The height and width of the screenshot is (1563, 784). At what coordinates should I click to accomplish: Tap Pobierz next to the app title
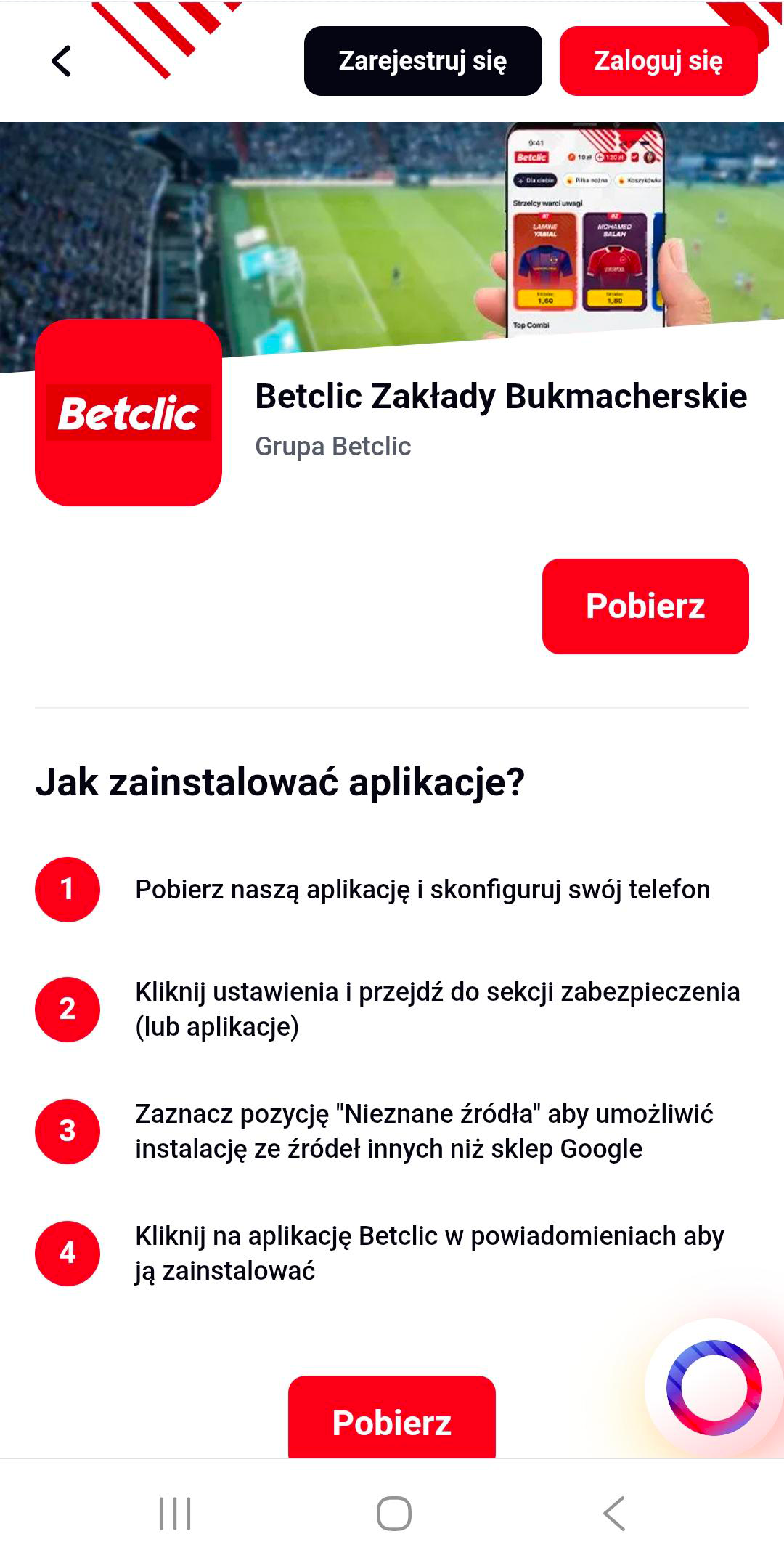tap(645, 606)
